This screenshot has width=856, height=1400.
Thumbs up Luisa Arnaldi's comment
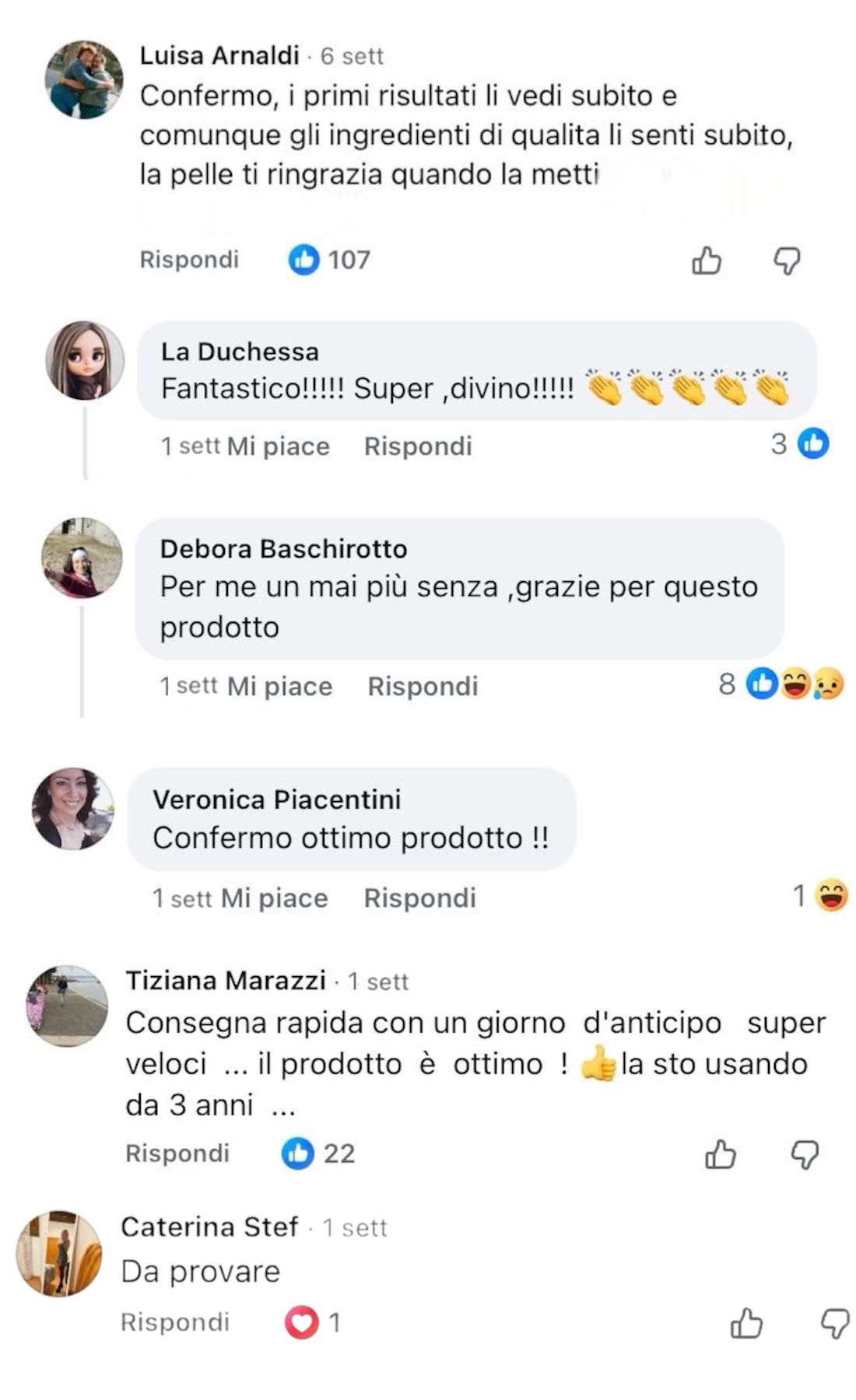(x=707, y=261)
